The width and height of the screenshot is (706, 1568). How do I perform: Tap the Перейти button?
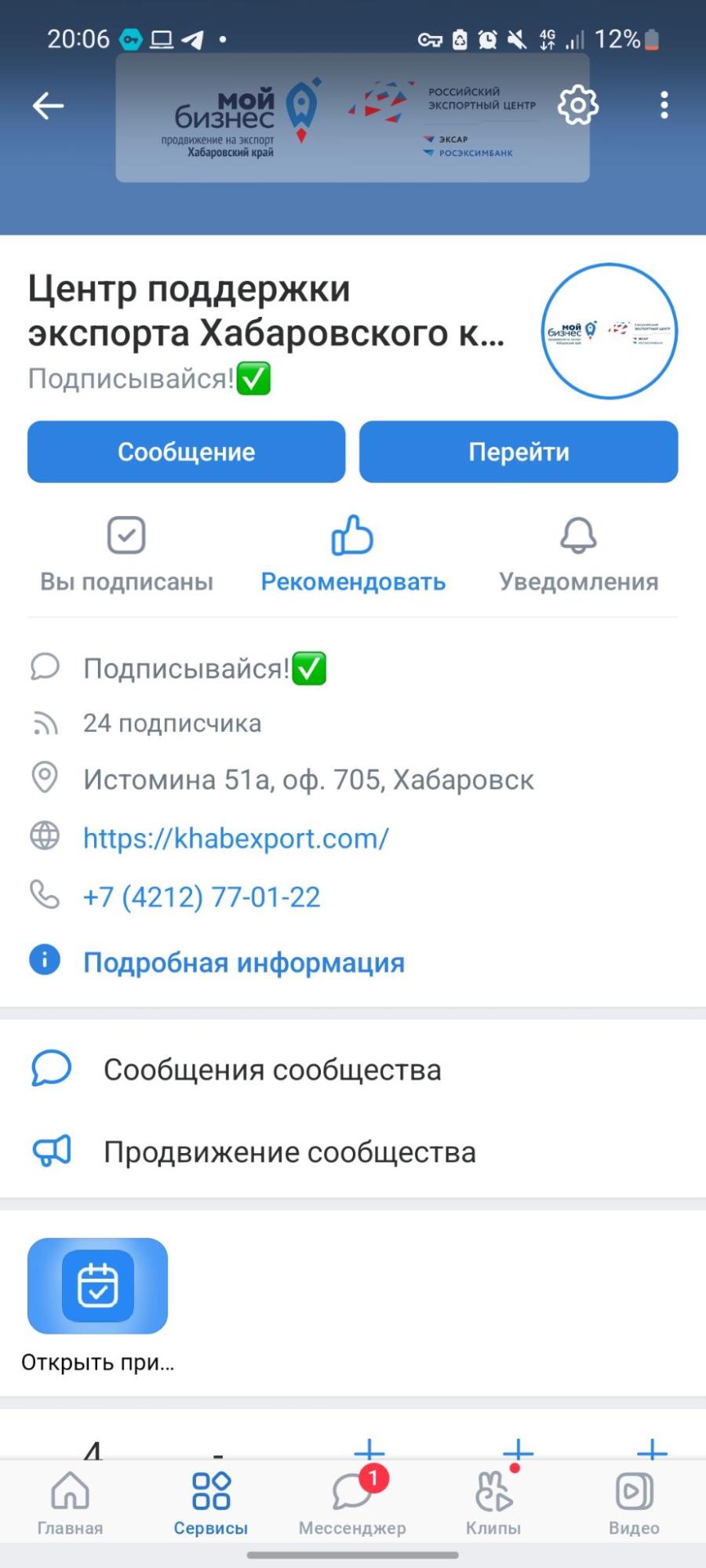tap(519, 452)
